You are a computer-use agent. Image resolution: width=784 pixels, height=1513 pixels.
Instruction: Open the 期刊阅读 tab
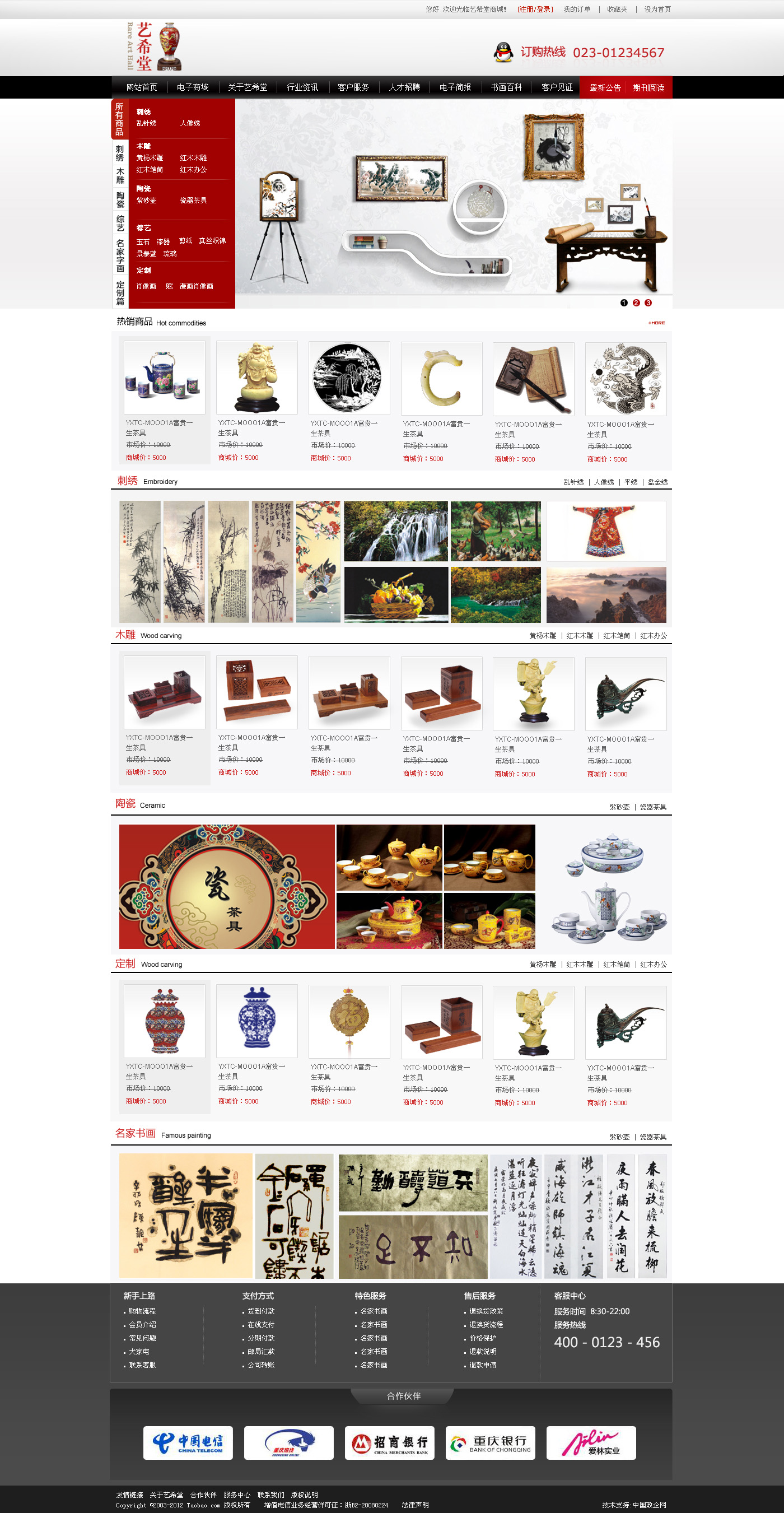coord(648,88)
